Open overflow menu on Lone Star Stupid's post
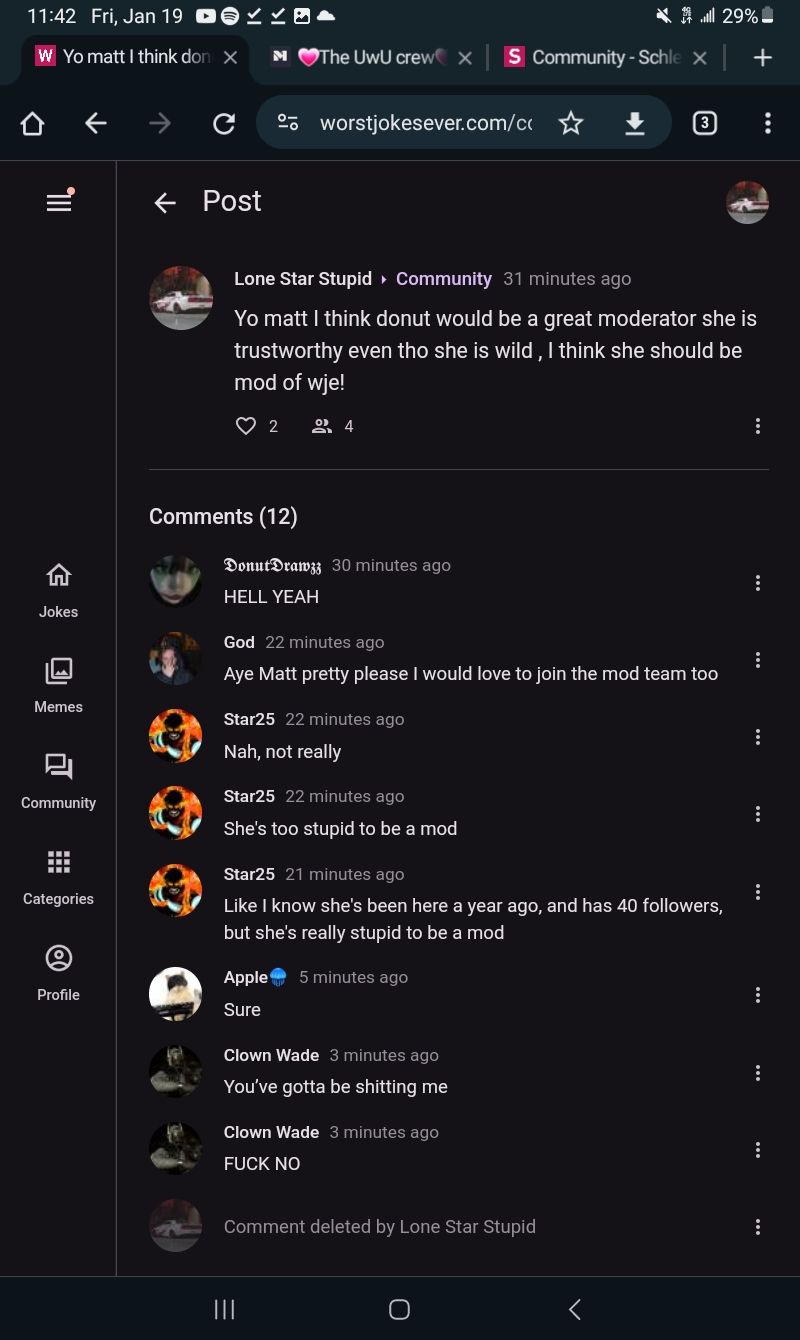Screen dimensions: 800x1340 [757, 426]
